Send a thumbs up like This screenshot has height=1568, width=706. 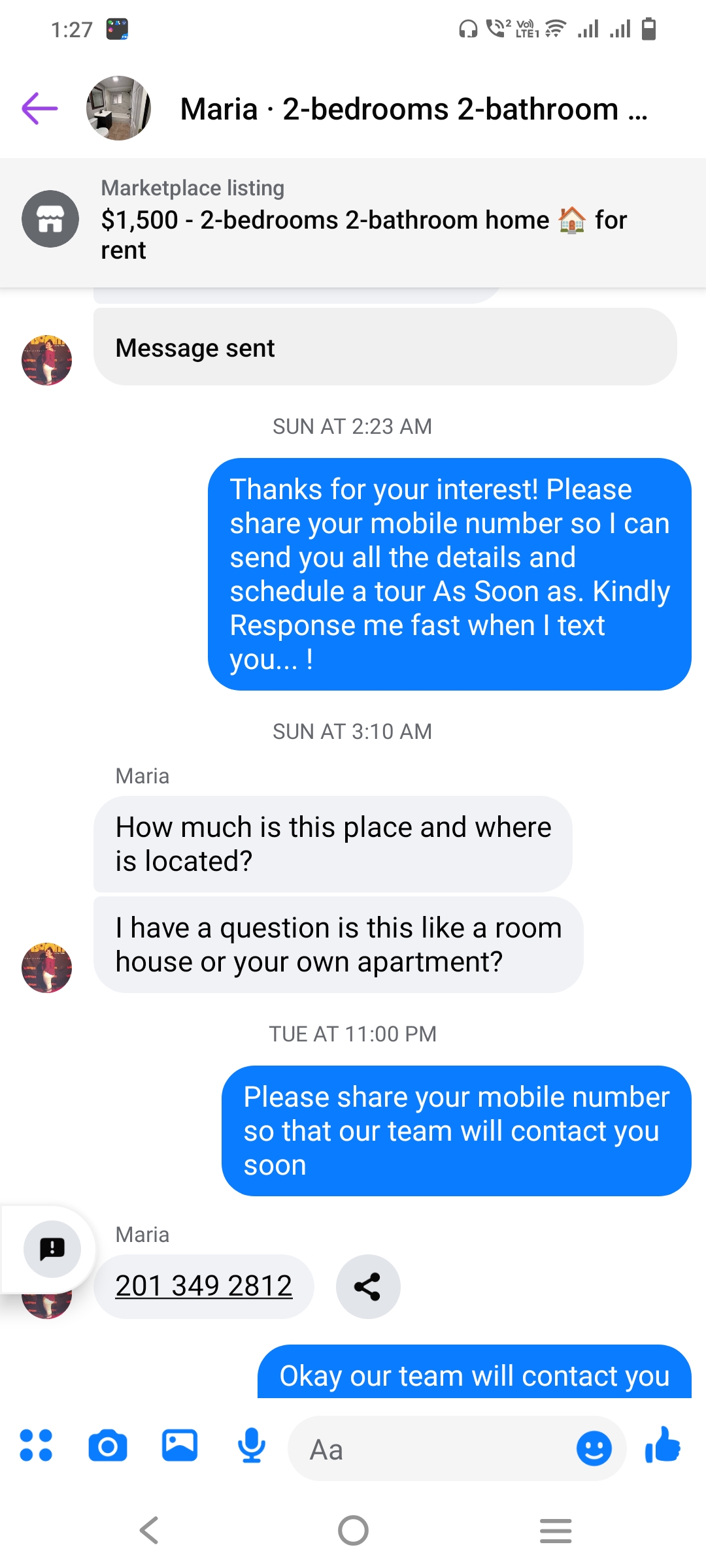point(663,1445)
